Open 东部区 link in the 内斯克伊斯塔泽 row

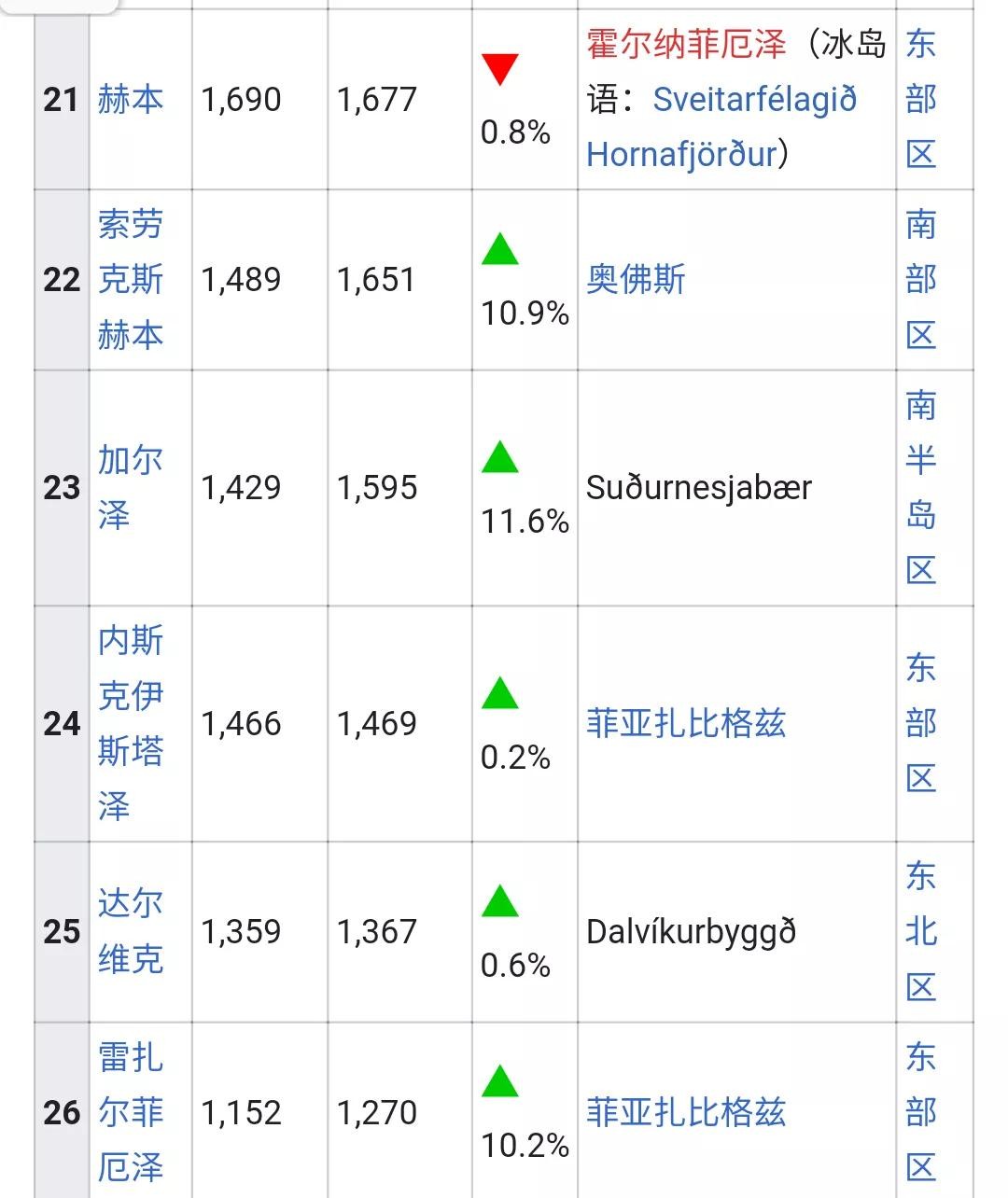920,723
